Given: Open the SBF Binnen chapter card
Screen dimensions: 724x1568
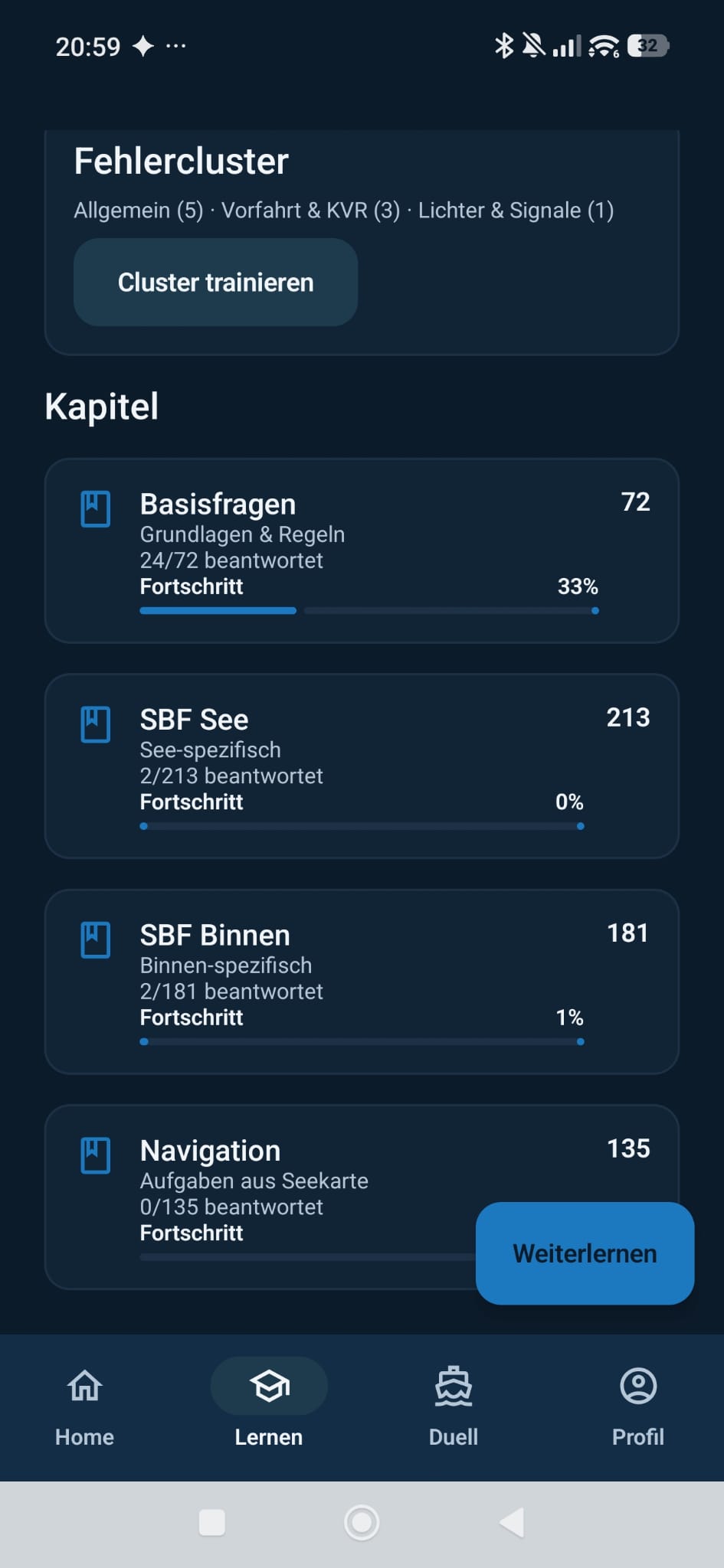Looking at the screenshot, I should (x=360, y=982).
